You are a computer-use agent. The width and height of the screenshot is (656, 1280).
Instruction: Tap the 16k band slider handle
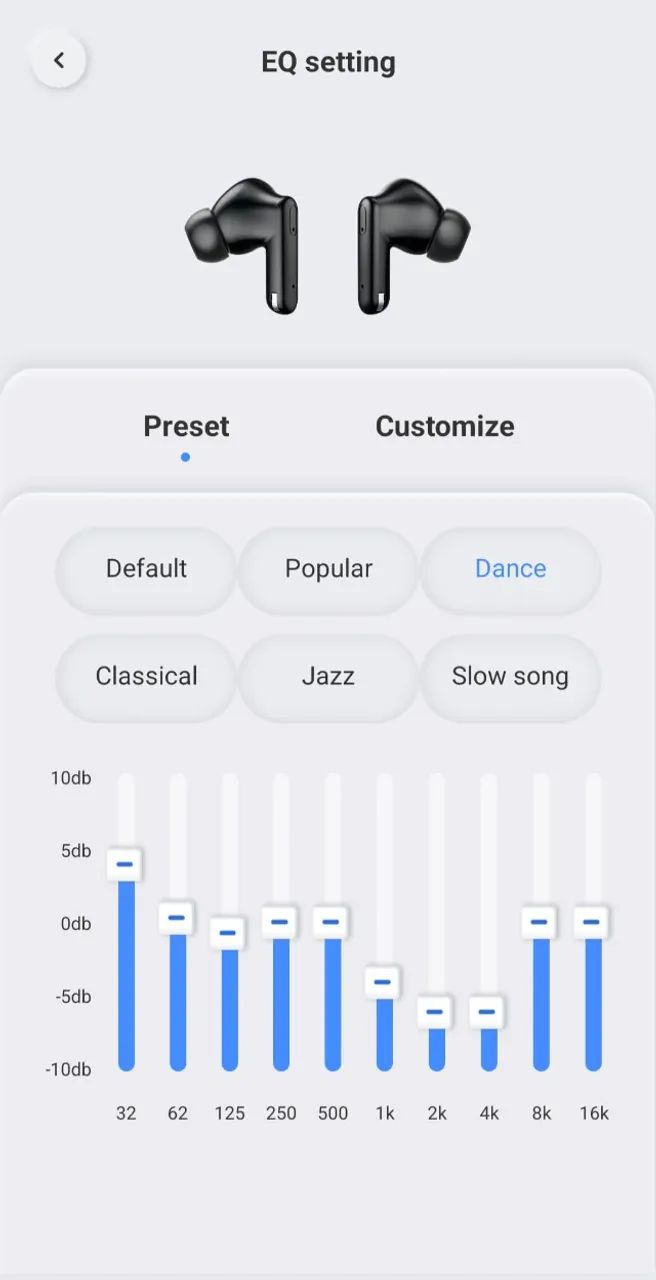click(592, 922)
